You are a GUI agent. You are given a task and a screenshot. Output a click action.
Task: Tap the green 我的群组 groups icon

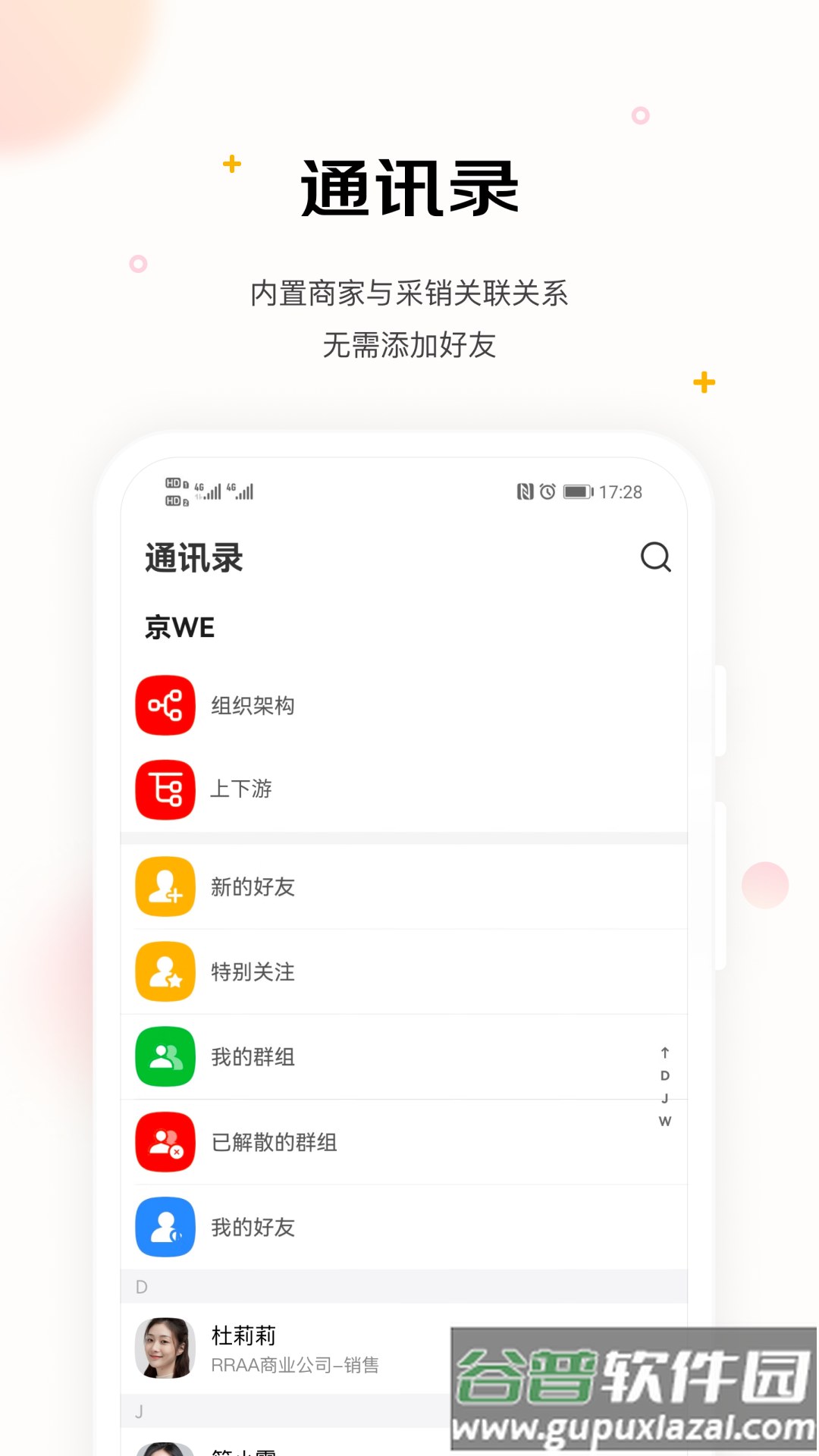pos(165,1056)
